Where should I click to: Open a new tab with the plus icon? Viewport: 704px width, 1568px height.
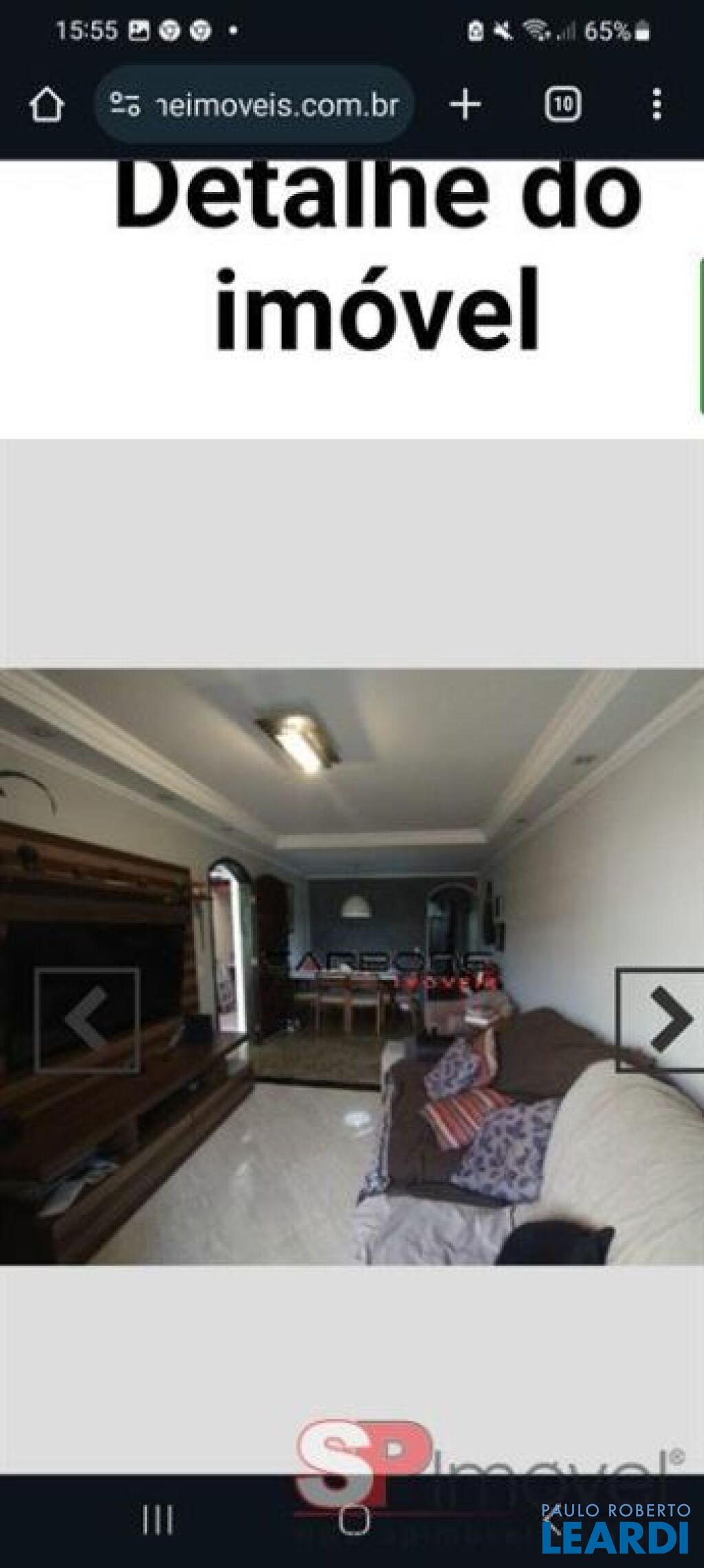pos(465,105)
